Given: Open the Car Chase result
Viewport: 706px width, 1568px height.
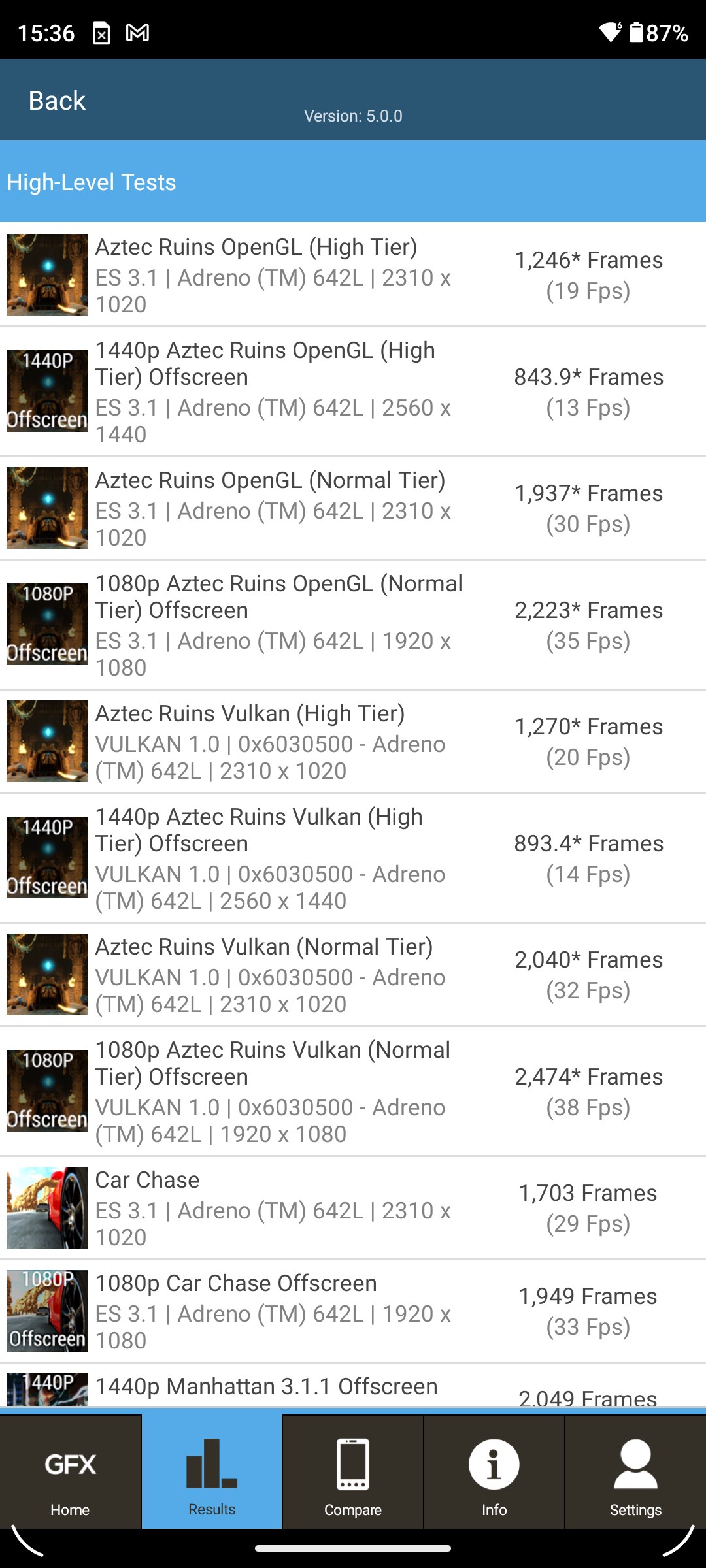Looking at the screenshot, I should pos(353,1208).
